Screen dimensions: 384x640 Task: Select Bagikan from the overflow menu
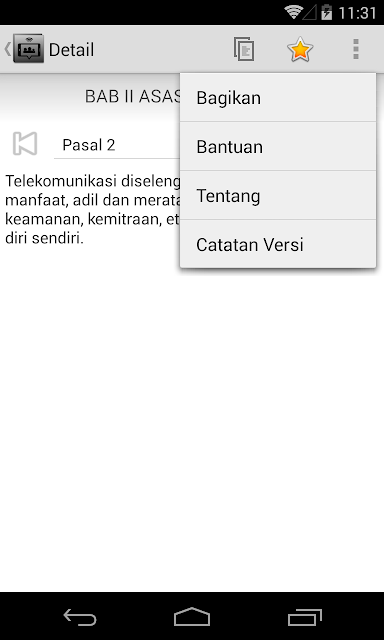277,98
